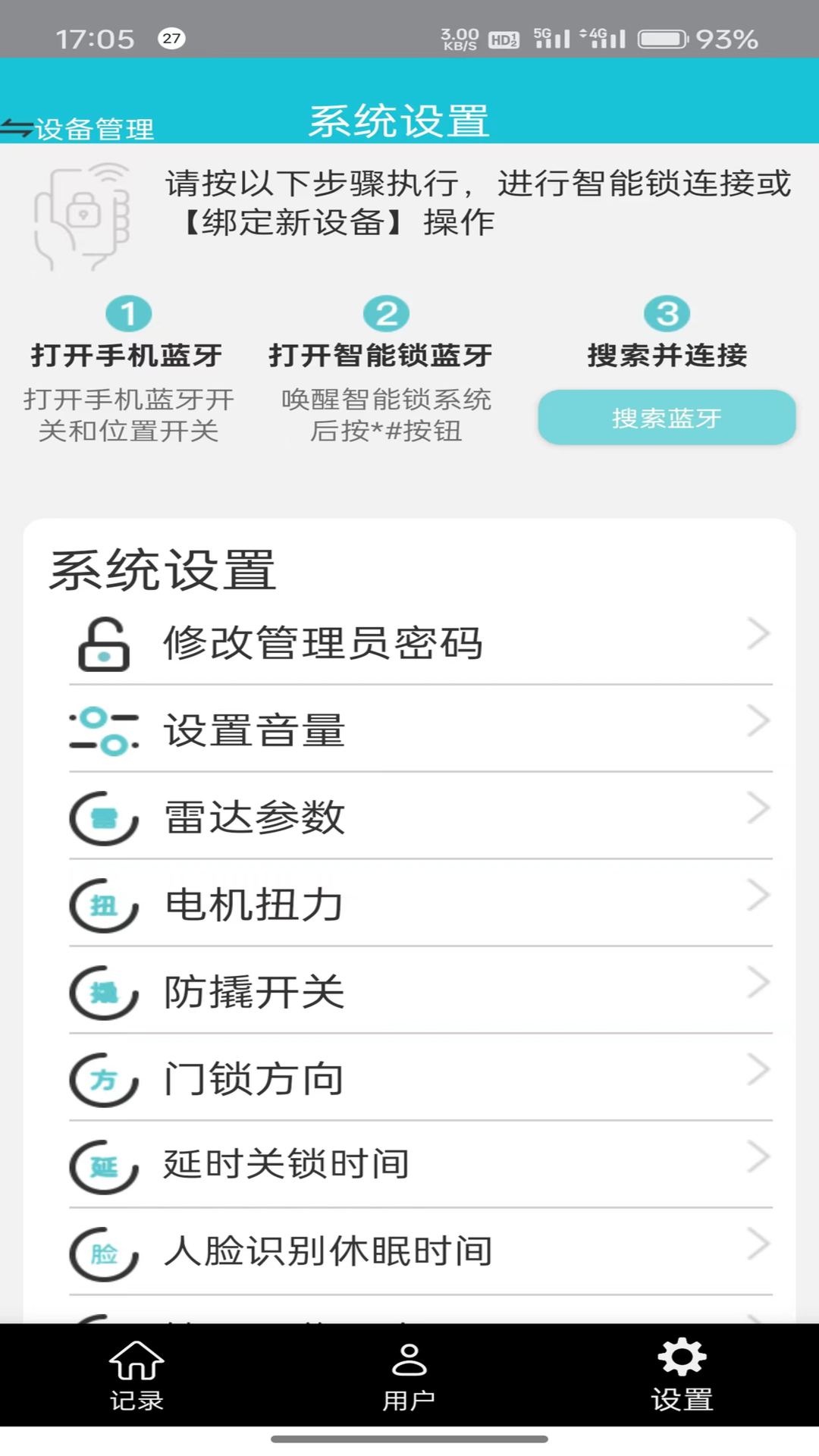Tap the smart lock illustration image

[83, 216]
